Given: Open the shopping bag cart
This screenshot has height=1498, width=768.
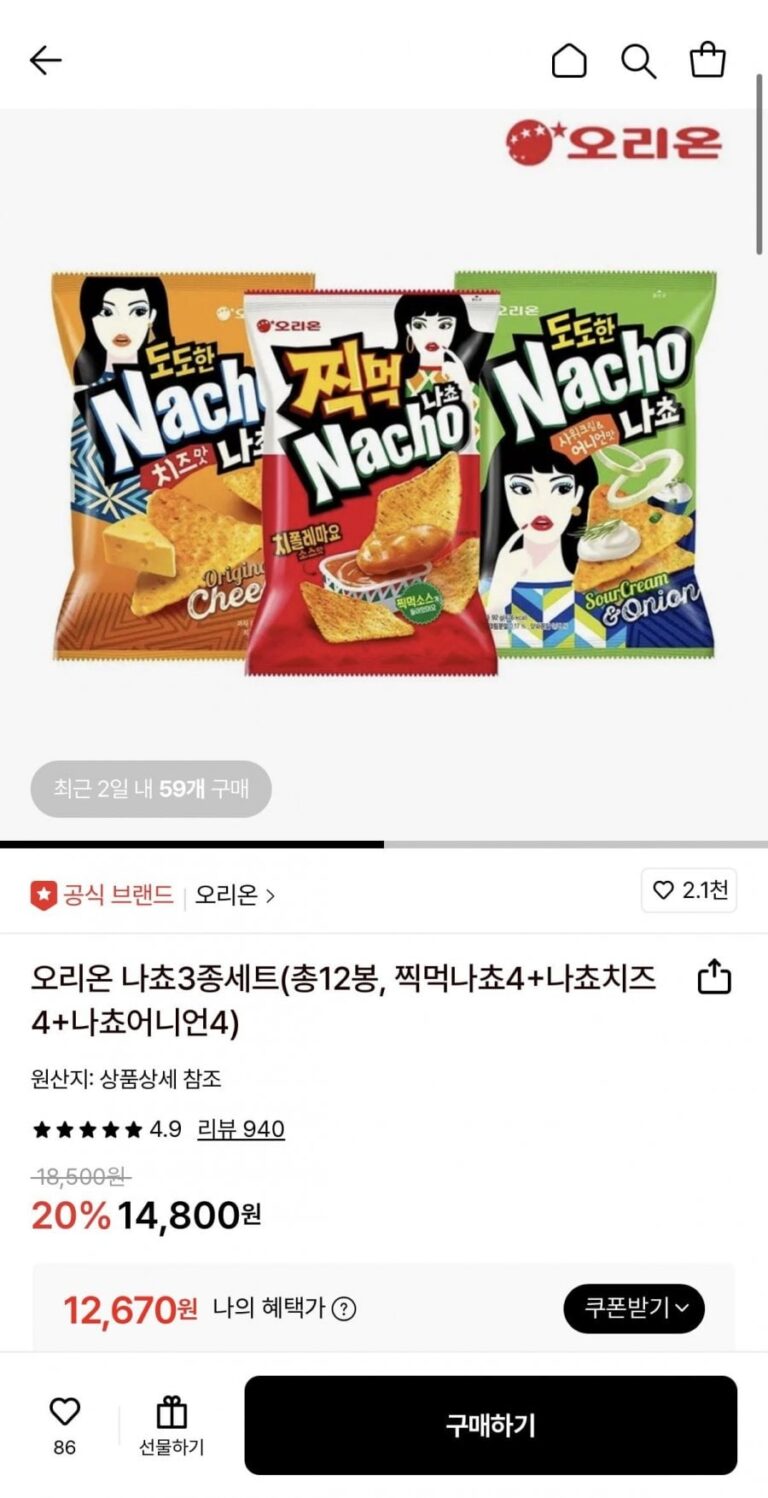Looking at the screenshot, I should click(x=708, y=60).
